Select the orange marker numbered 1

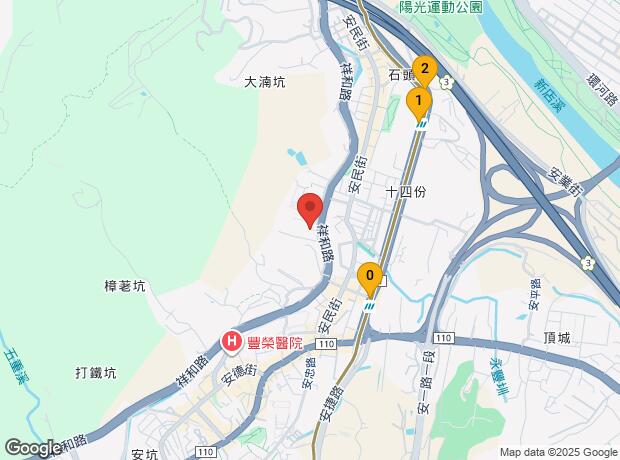click(x=418, y=101)
